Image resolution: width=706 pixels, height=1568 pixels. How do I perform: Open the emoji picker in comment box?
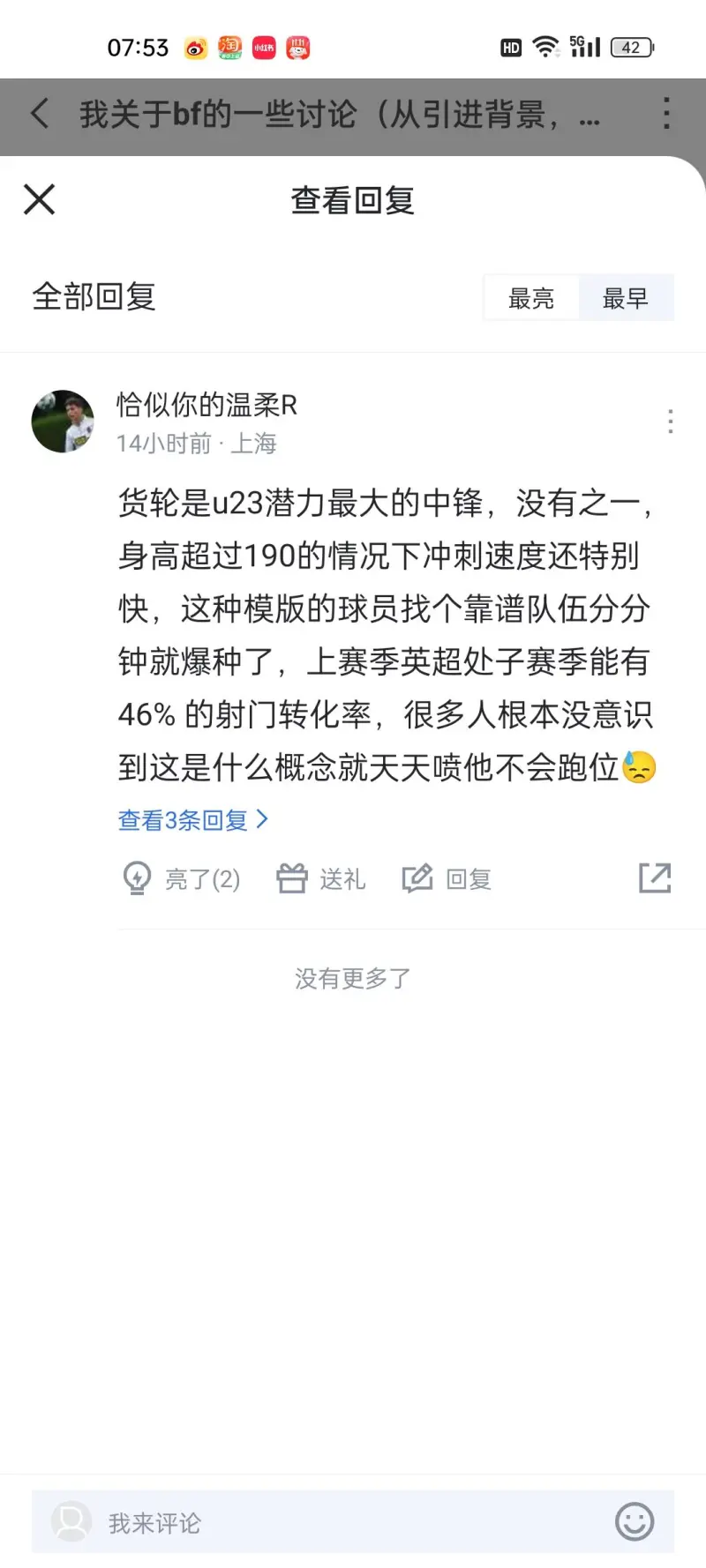(635, 1522)
